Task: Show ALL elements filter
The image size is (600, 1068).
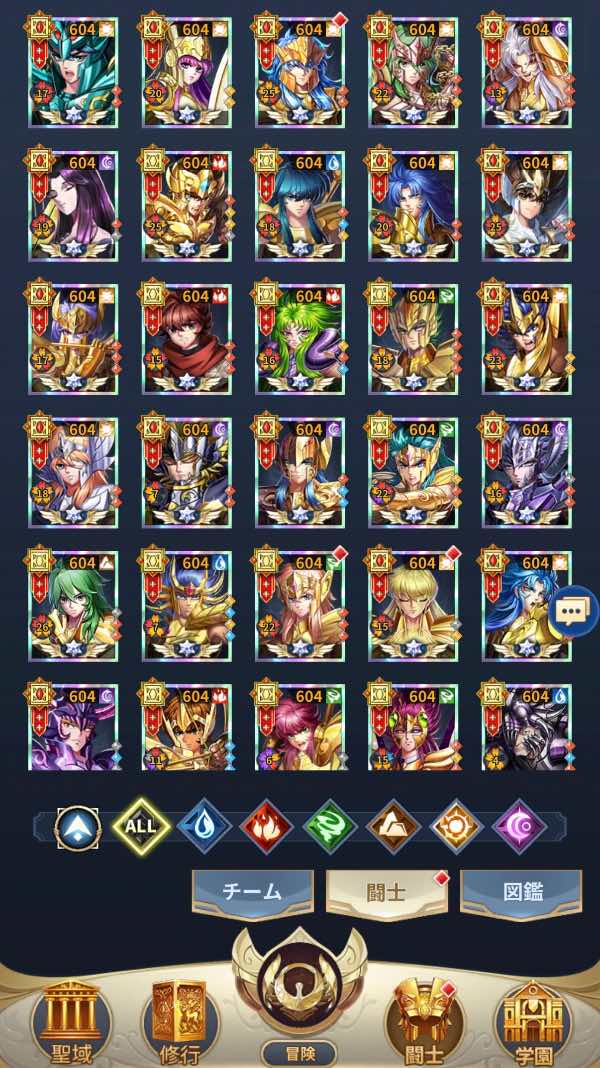Action: click(x=141, y=827)
